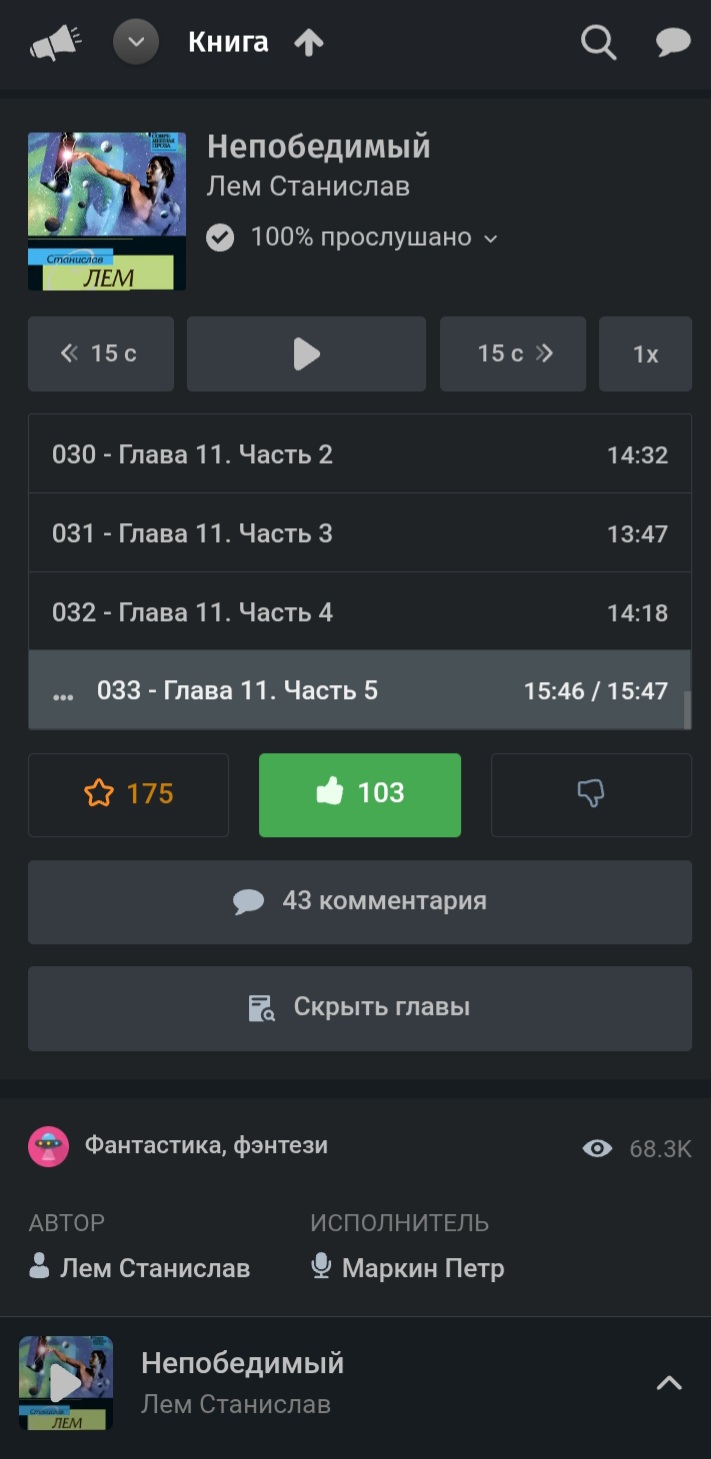Screen dimensions: 711x1459
Task: Like the book with thumbs up
Action: tap(359, 794)
